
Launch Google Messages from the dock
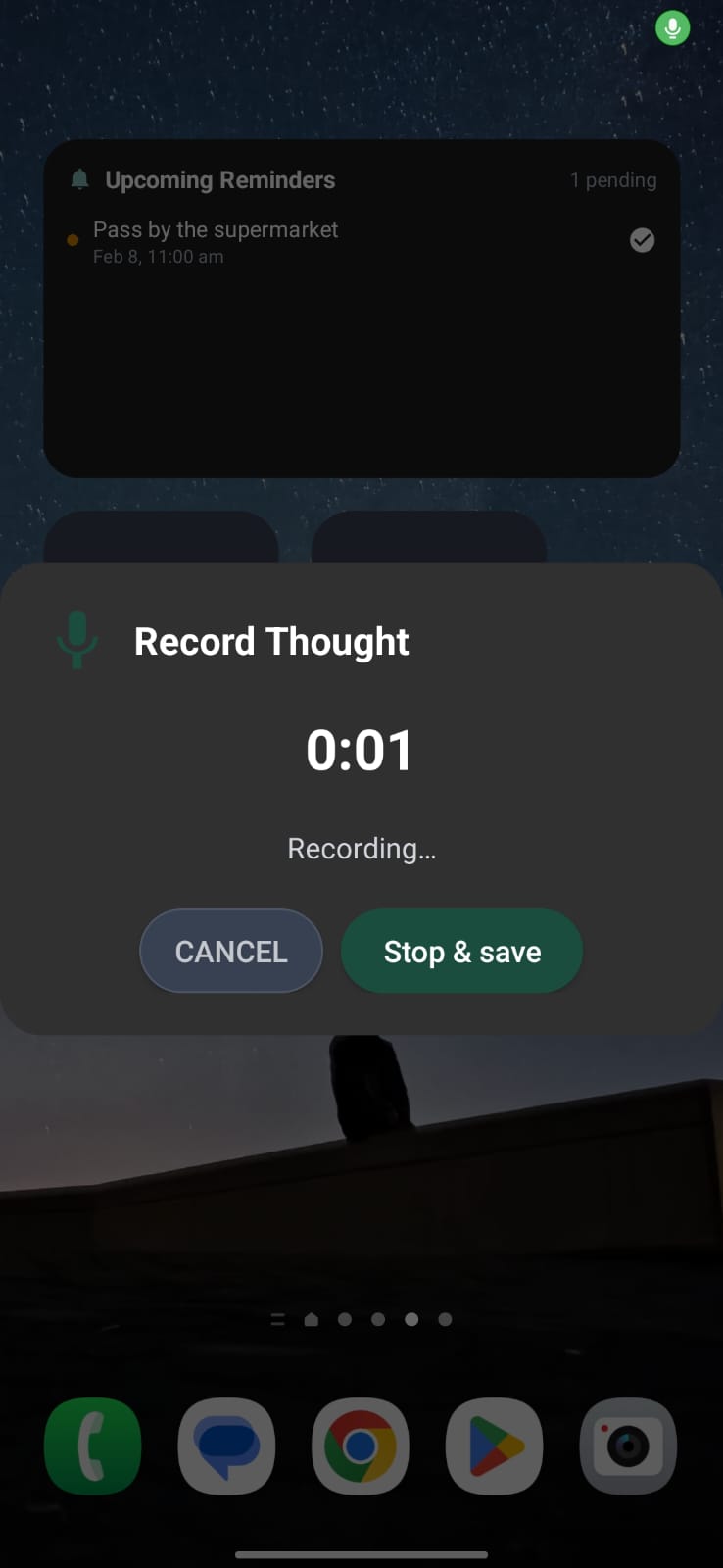click(x=226, y=1446)
